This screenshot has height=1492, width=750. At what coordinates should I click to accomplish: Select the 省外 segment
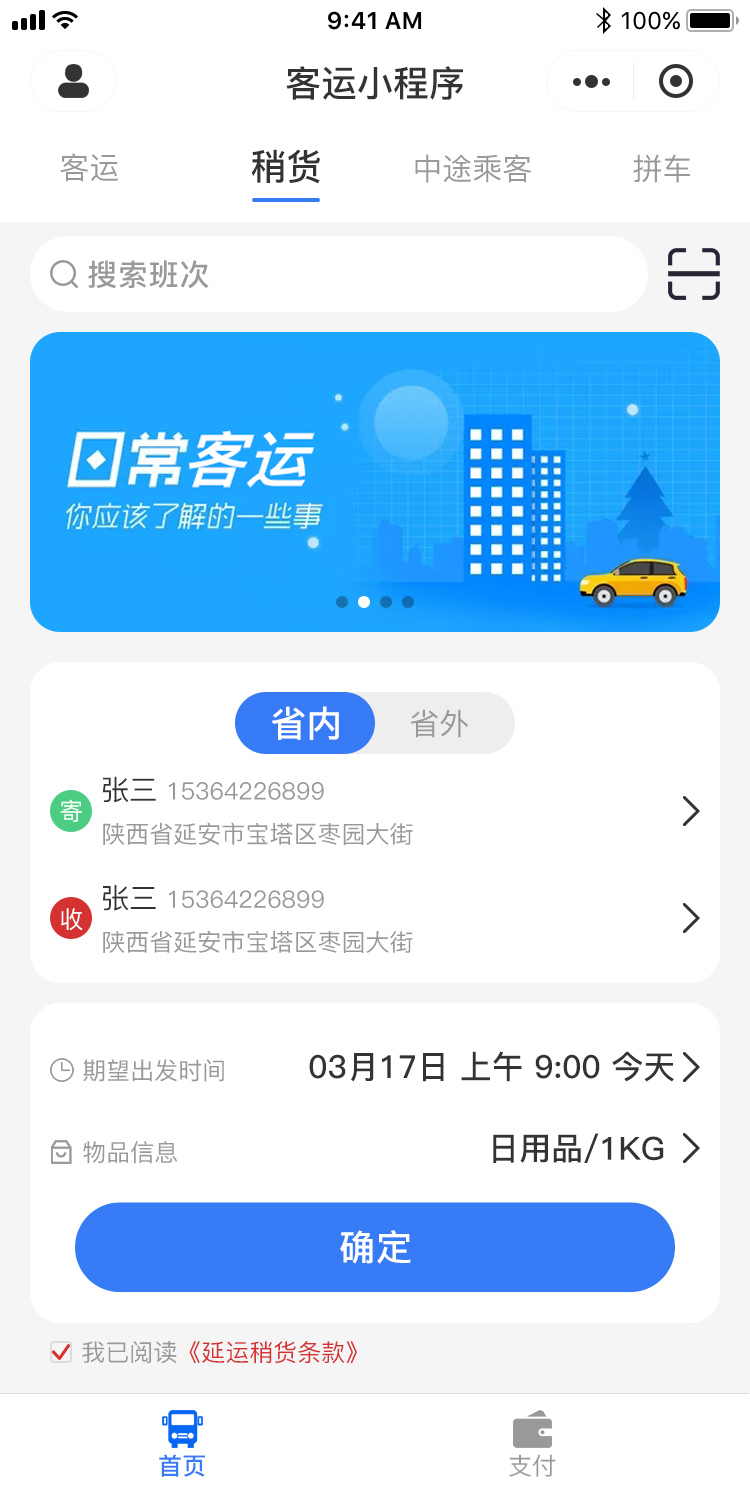441,723
